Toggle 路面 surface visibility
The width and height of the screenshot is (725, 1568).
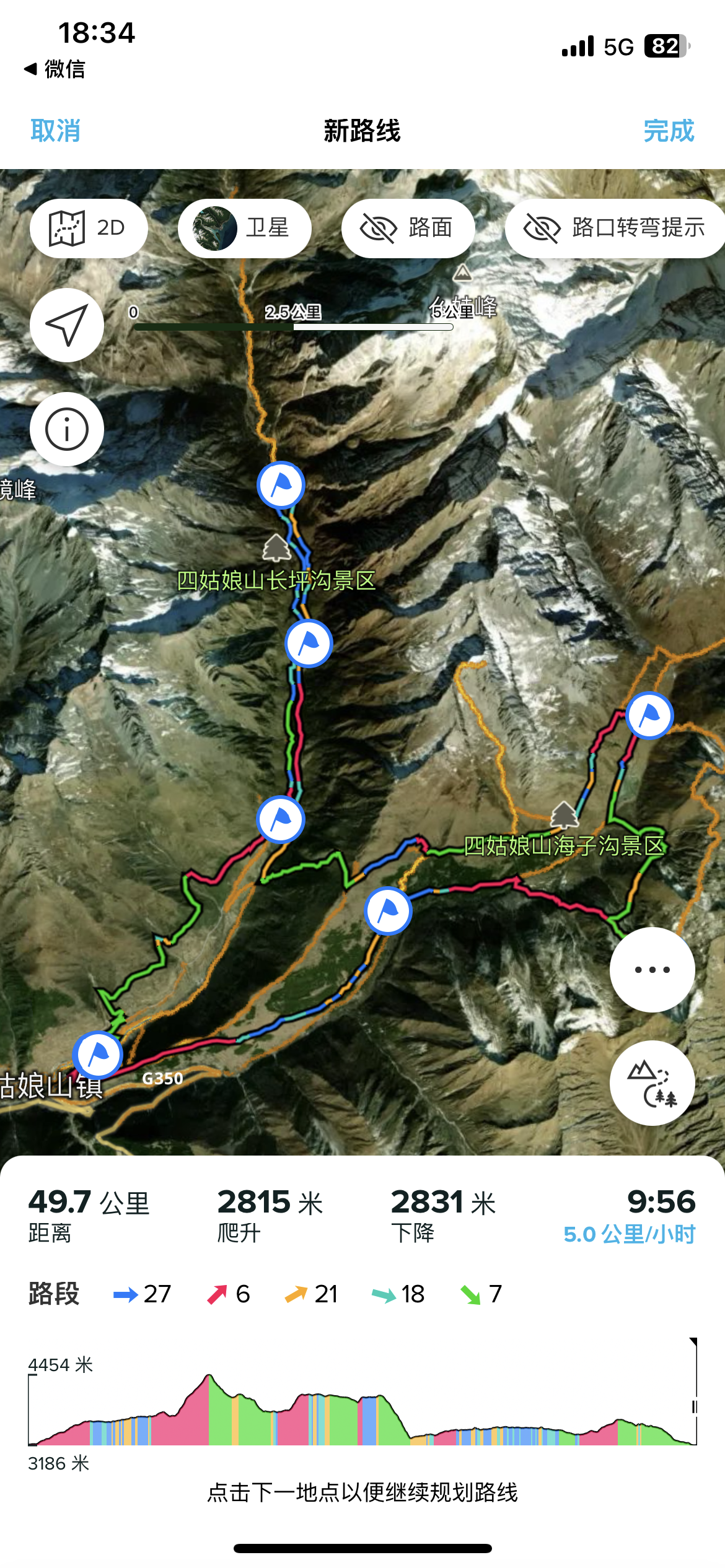tap(408, 228)
